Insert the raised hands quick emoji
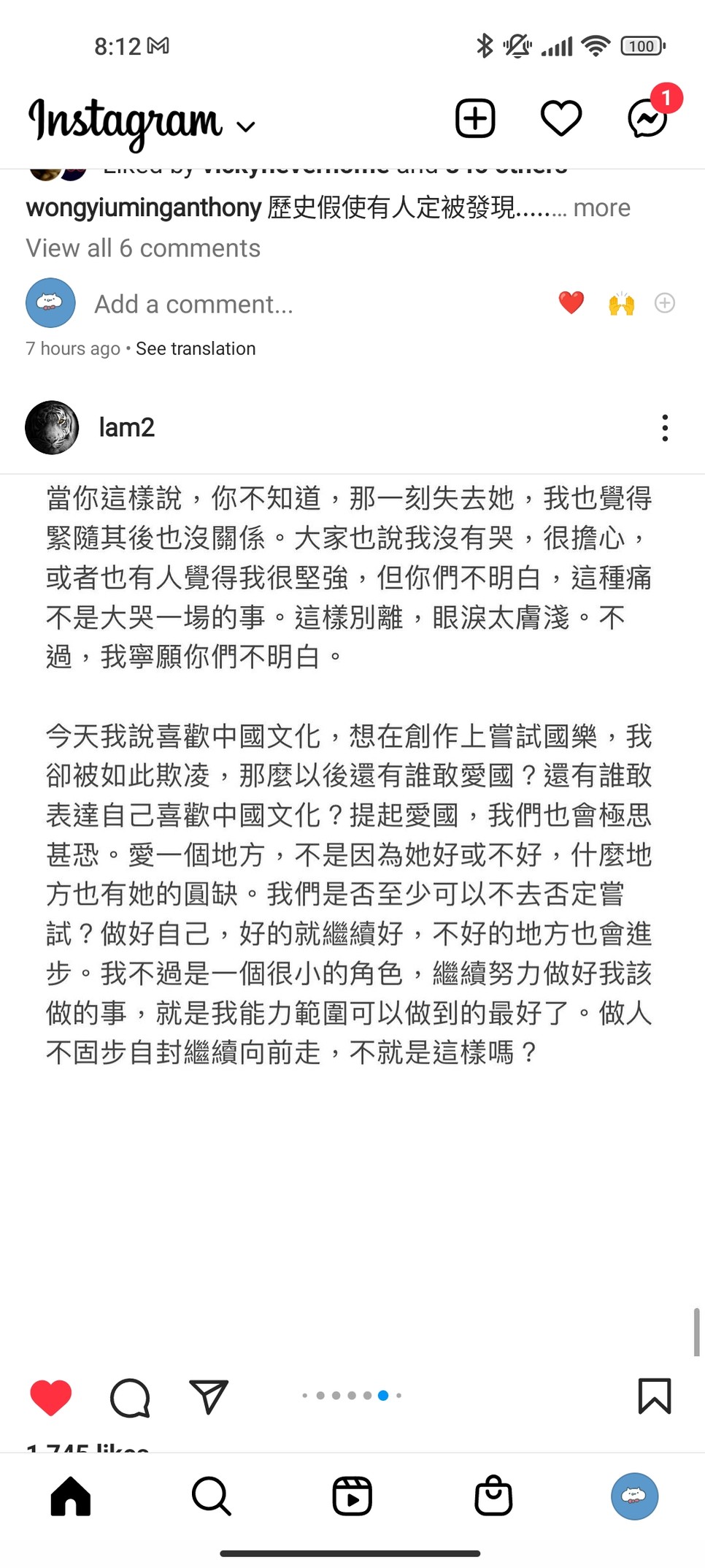The width and height of the screenshot is (705, 1568). tap(621, 303)
